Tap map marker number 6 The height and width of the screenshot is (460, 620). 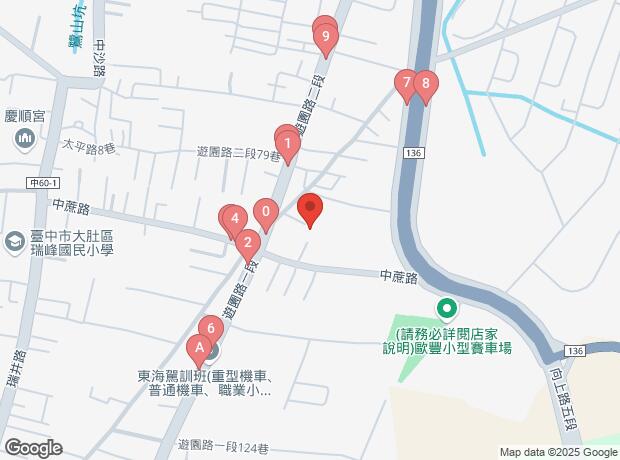click(x=210, y=328)
